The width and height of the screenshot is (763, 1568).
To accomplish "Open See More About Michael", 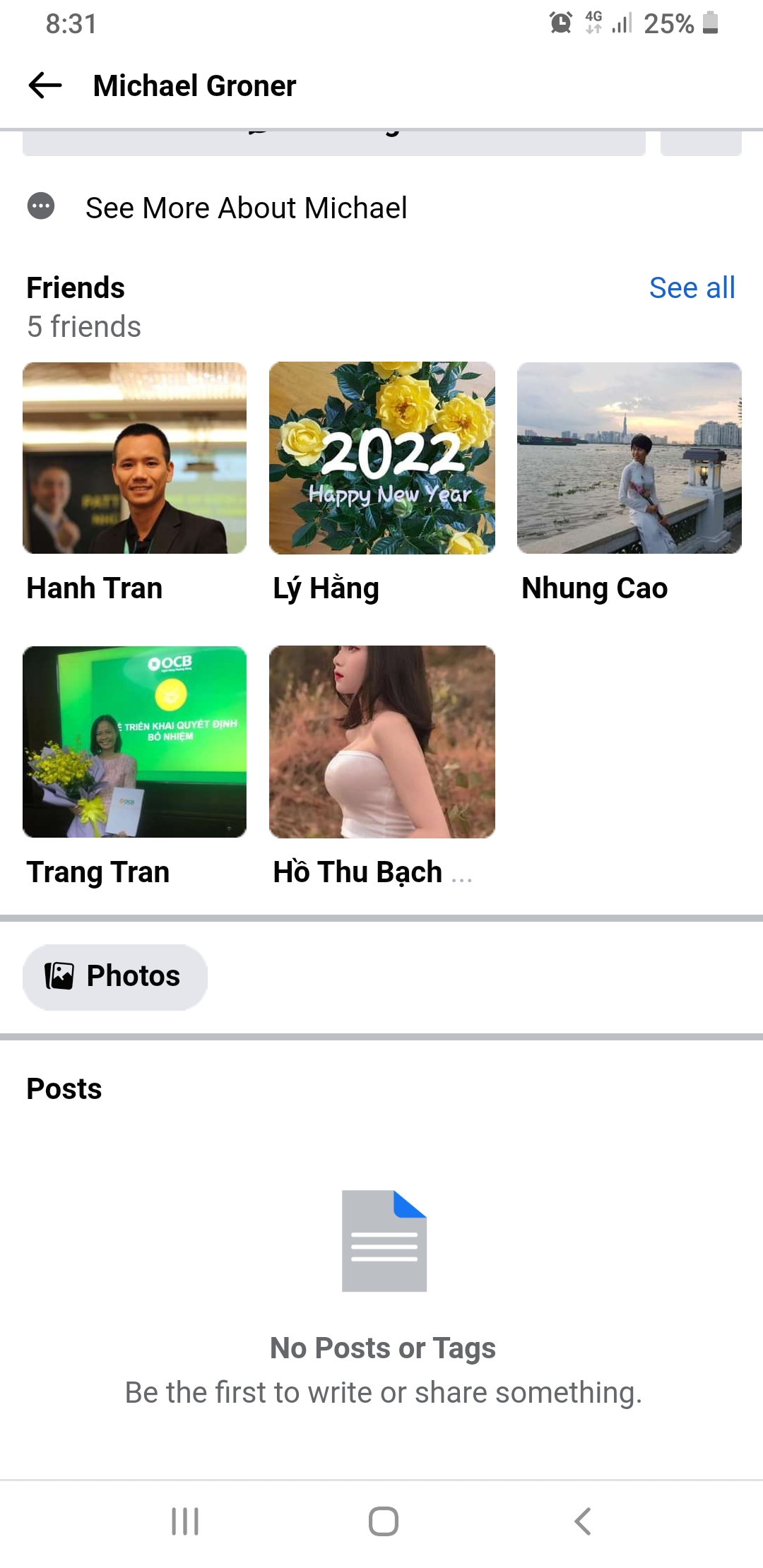I will 245,208.
